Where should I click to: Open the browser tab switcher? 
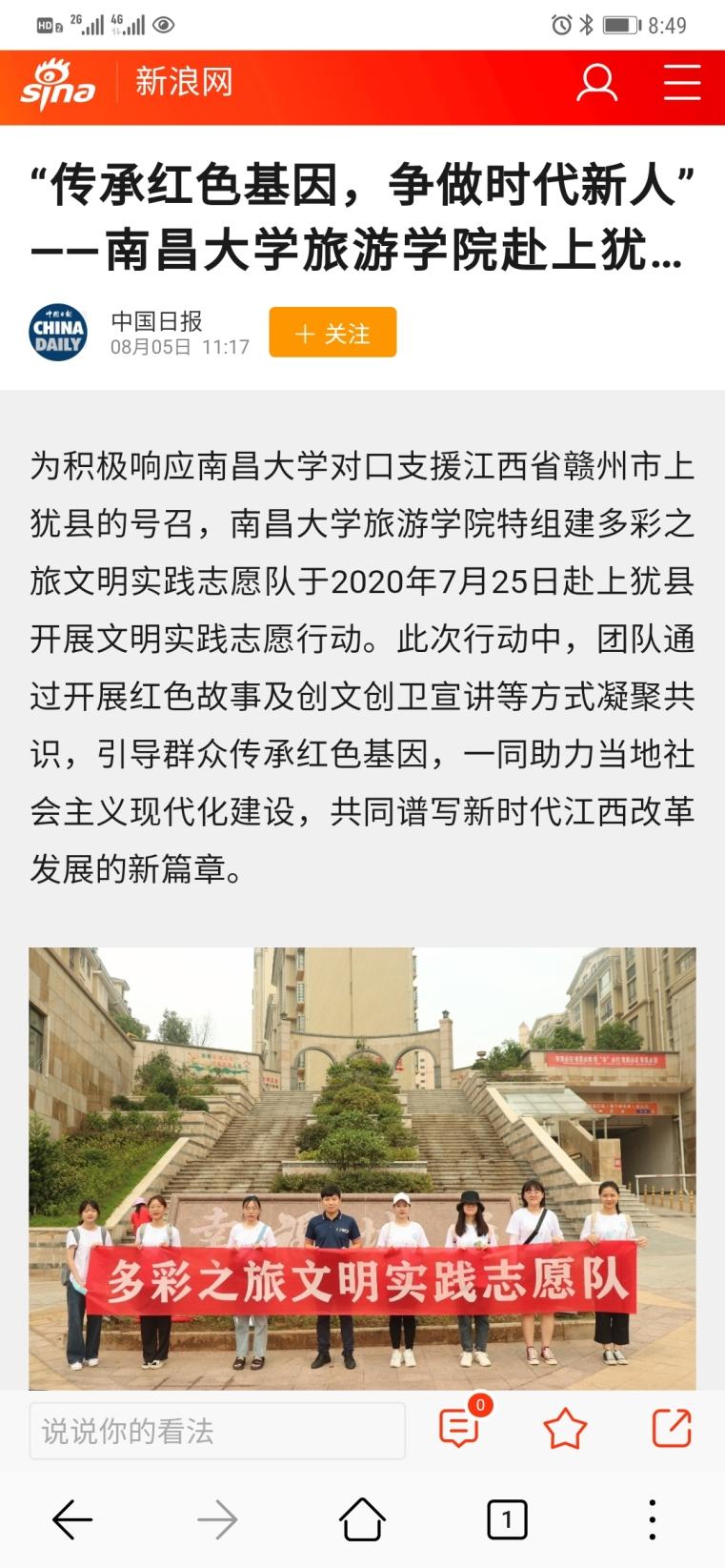point(507,1519)
